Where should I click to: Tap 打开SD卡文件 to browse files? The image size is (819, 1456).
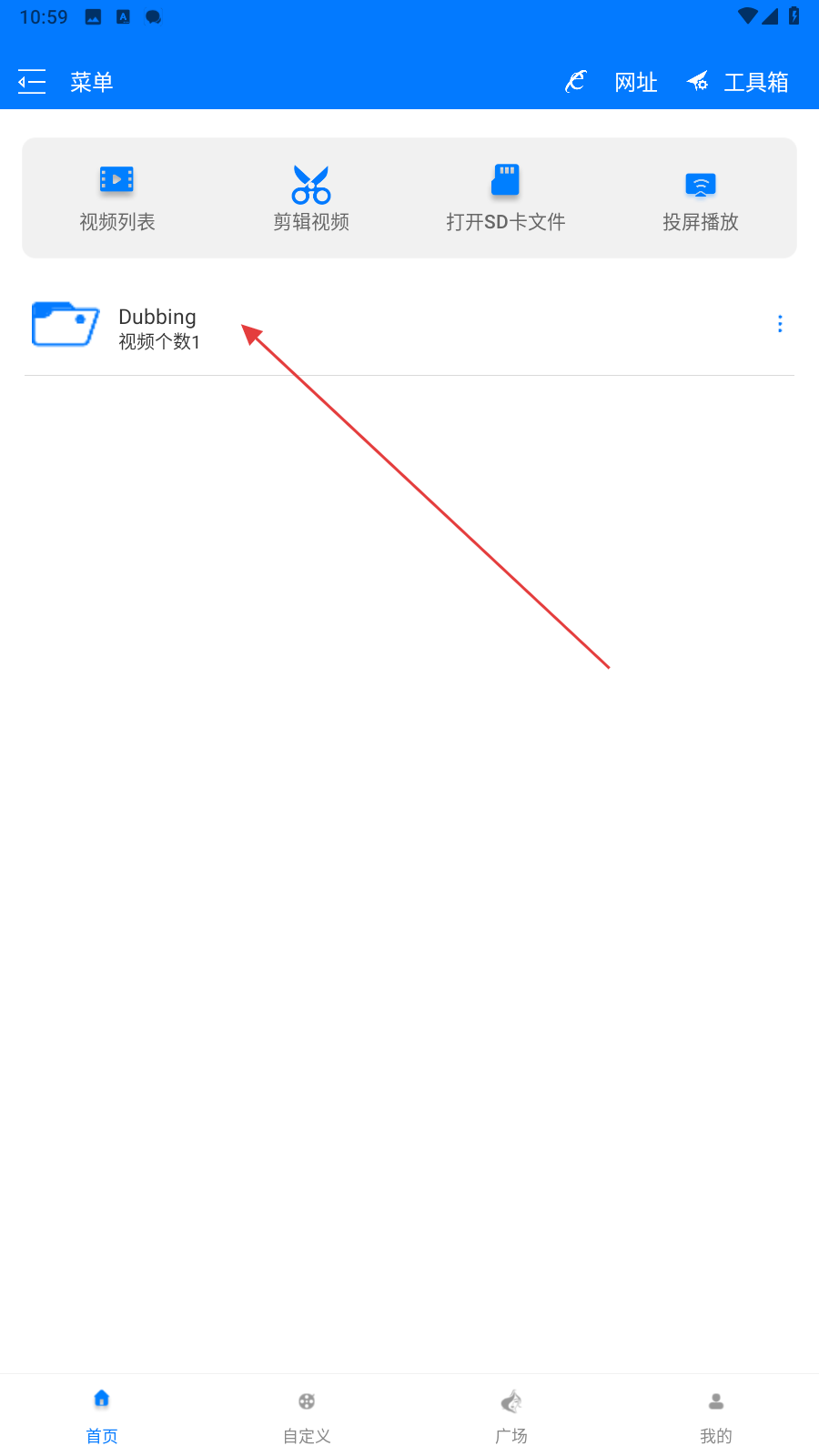pyautogui.click(x=506, y=198)
